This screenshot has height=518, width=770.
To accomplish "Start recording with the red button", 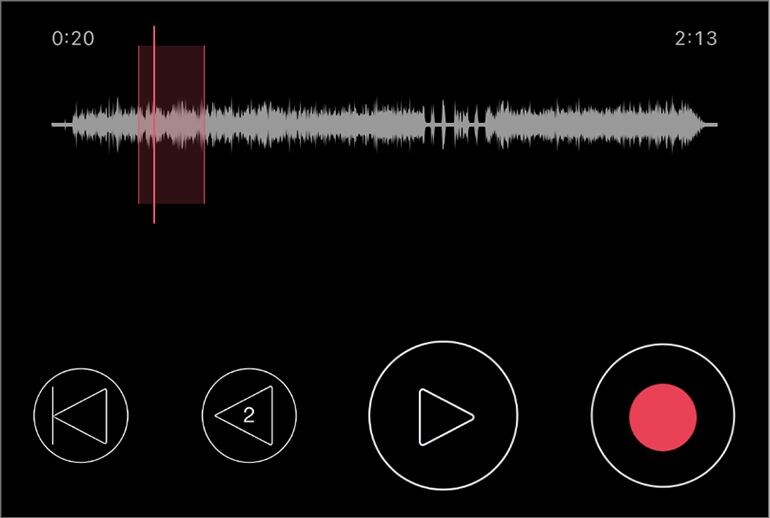I will (x=663, y=416).
